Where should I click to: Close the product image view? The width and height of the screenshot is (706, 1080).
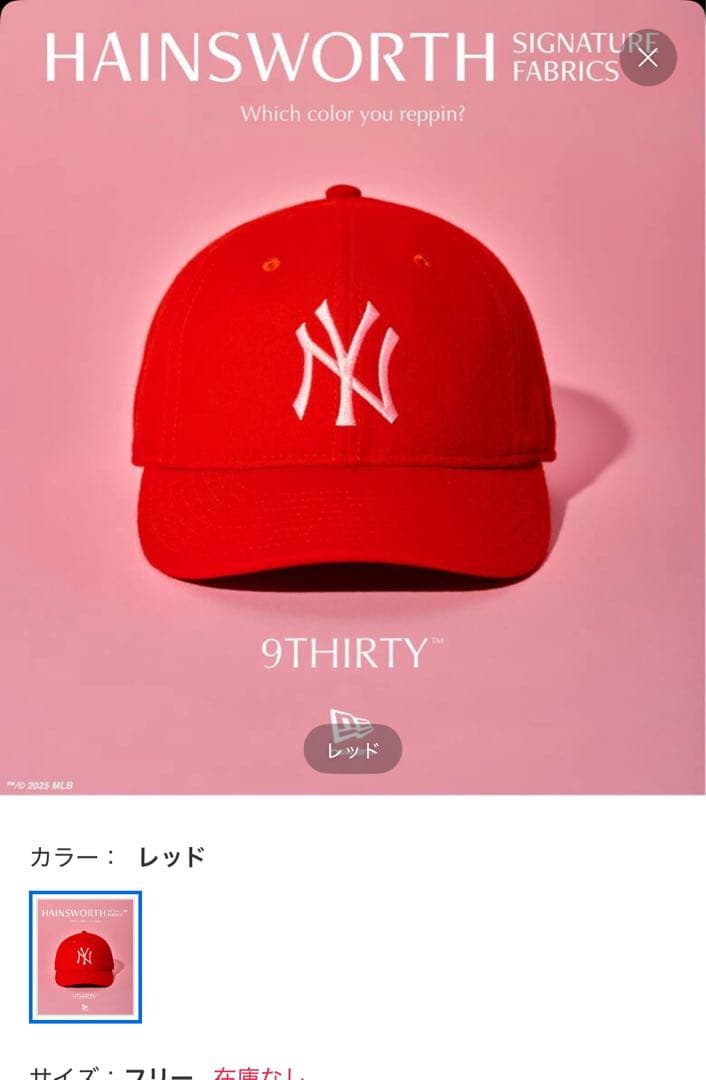[x=648, y=58]
